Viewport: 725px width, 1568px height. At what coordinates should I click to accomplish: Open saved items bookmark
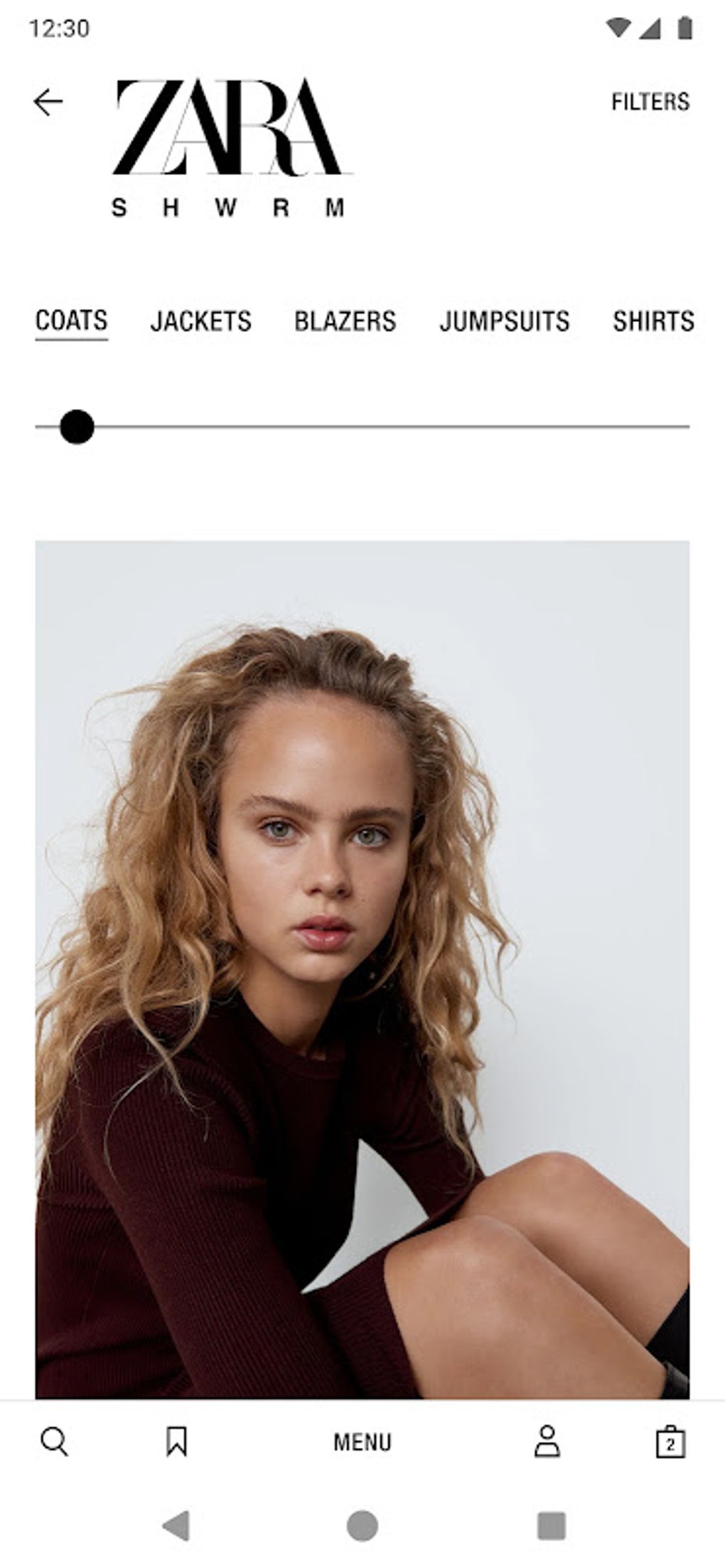pos(176,1442)
